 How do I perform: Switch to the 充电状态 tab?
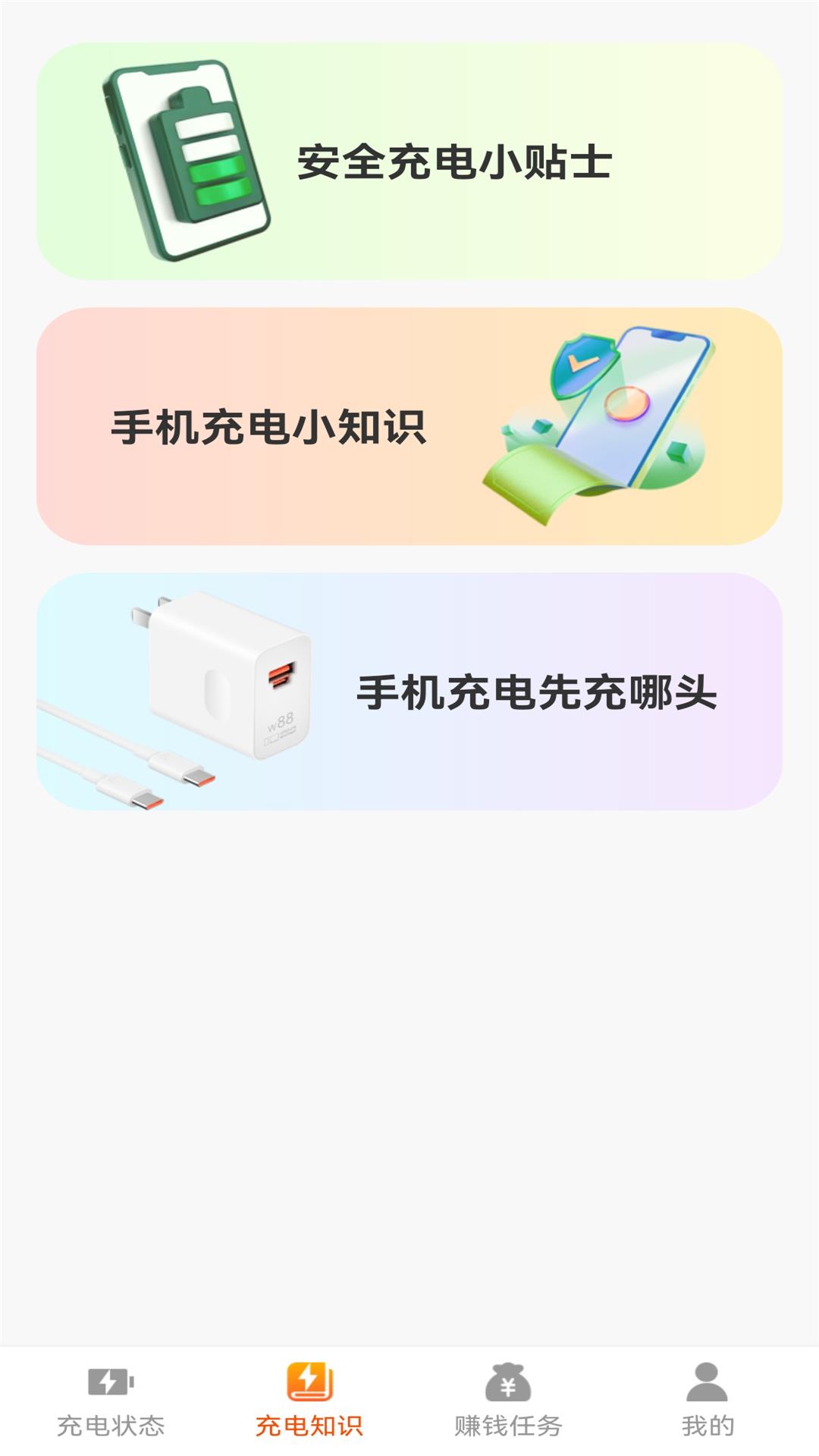pos(111,1400)
